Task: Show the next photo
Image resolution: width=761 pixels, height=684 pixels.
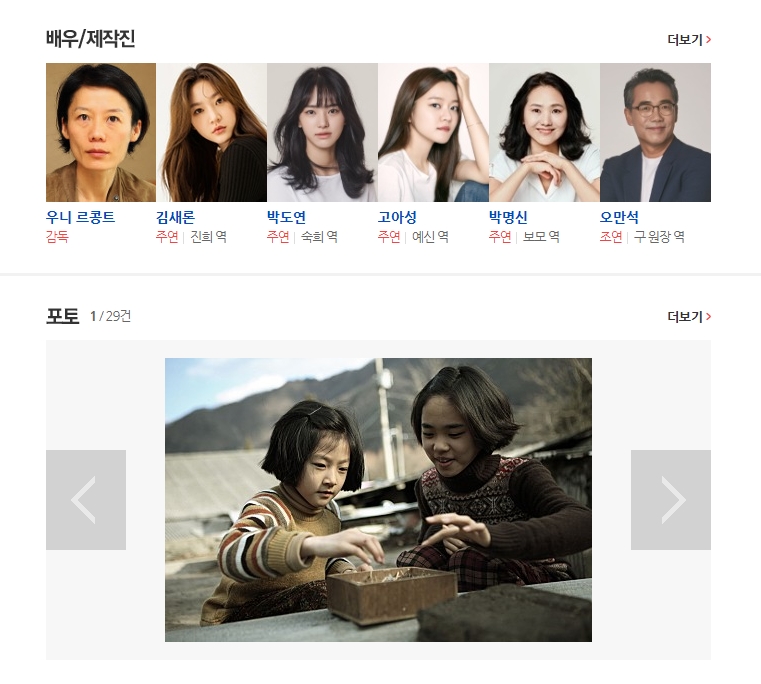Action: (670, 500)
